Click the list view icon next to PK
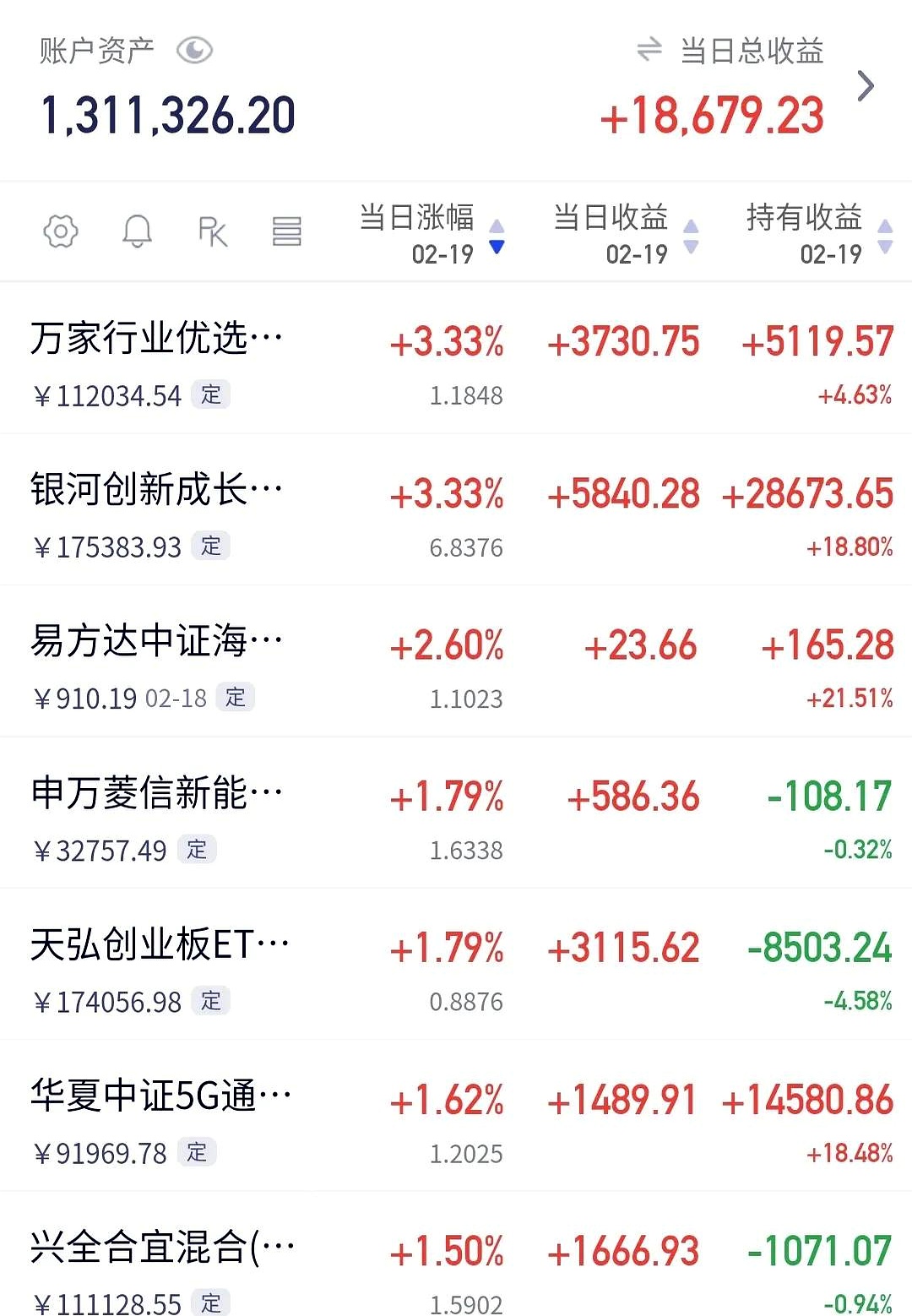This screenshot has height=1316, width=912. pos(288,231)
